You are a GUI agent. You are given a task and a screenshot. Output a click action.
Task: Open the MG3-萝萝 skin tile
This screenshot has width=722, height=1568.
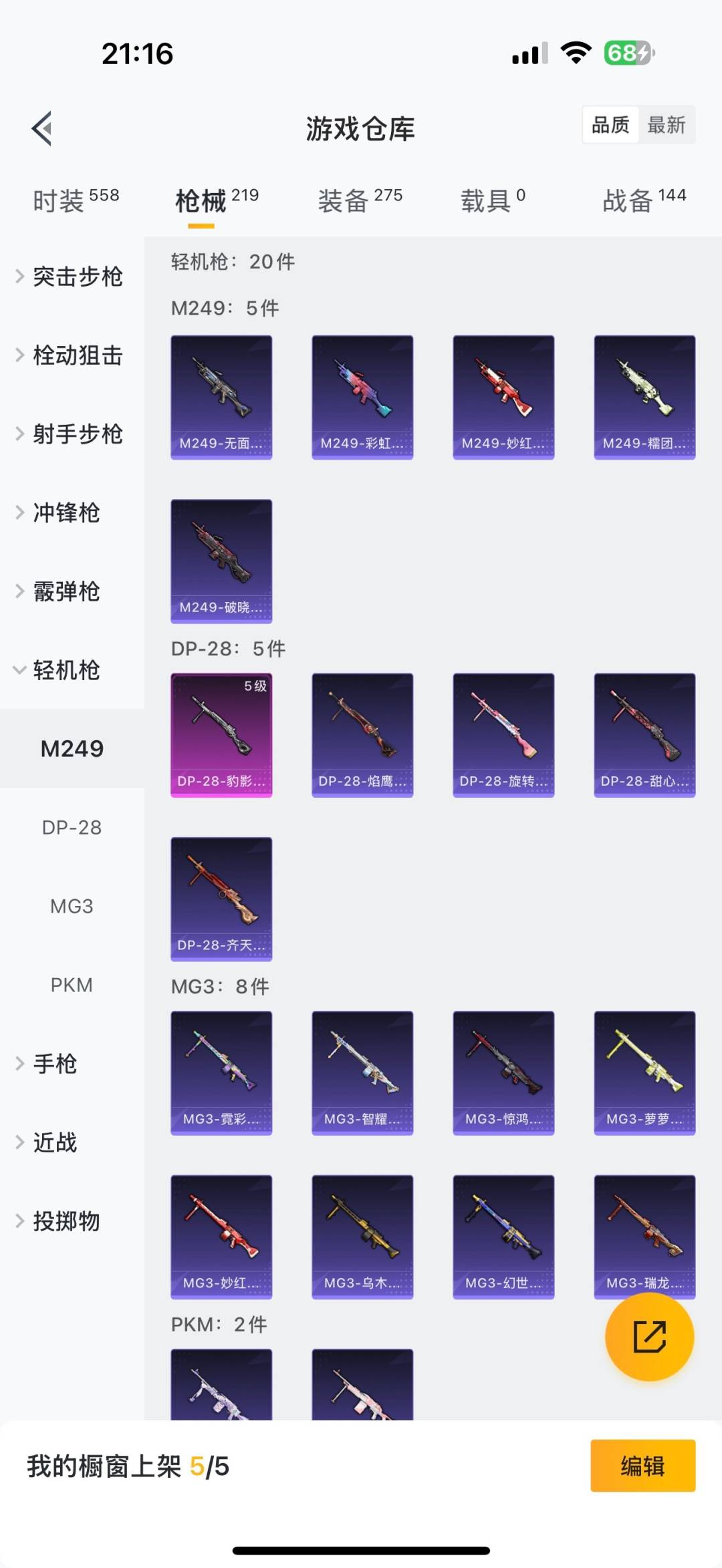coord(644,1073)
